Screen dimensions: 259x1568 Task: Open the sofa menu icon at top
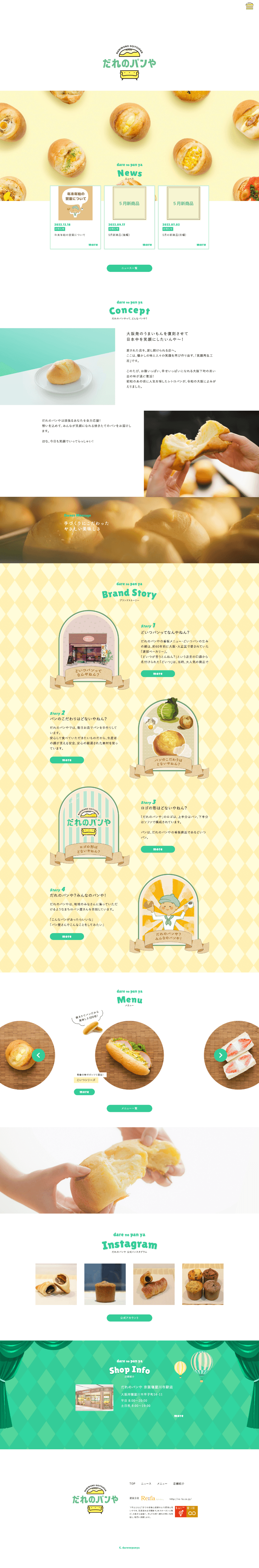click(x=249, y=6)
